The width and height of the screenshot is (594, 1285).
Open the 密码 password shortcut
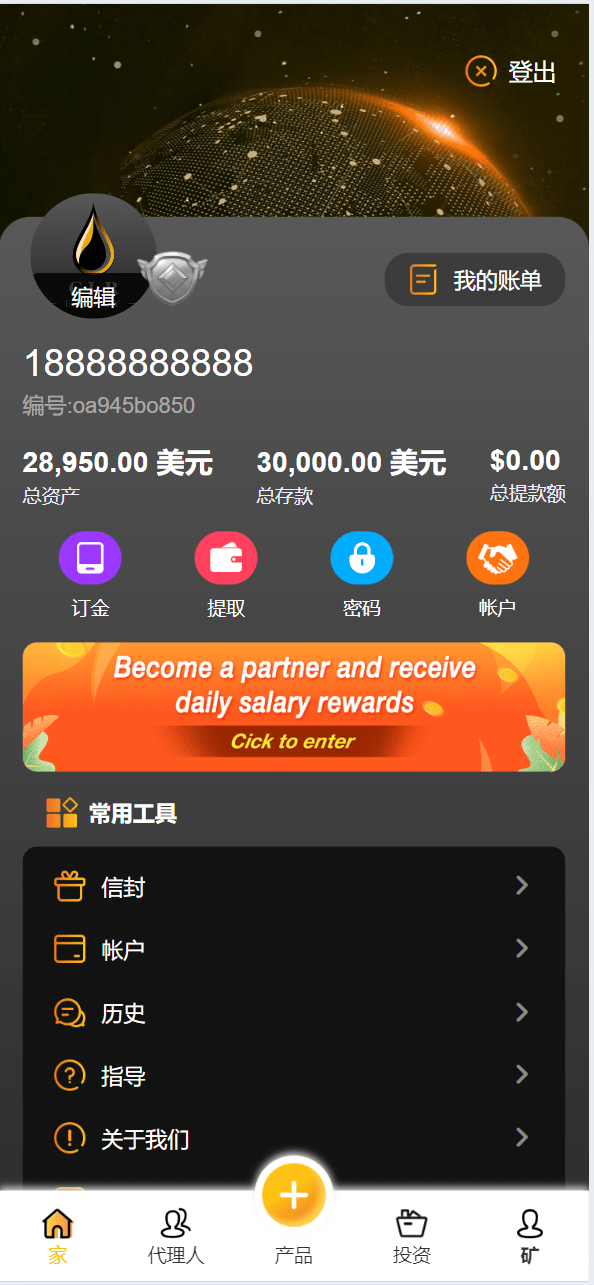tap(361, 575)
